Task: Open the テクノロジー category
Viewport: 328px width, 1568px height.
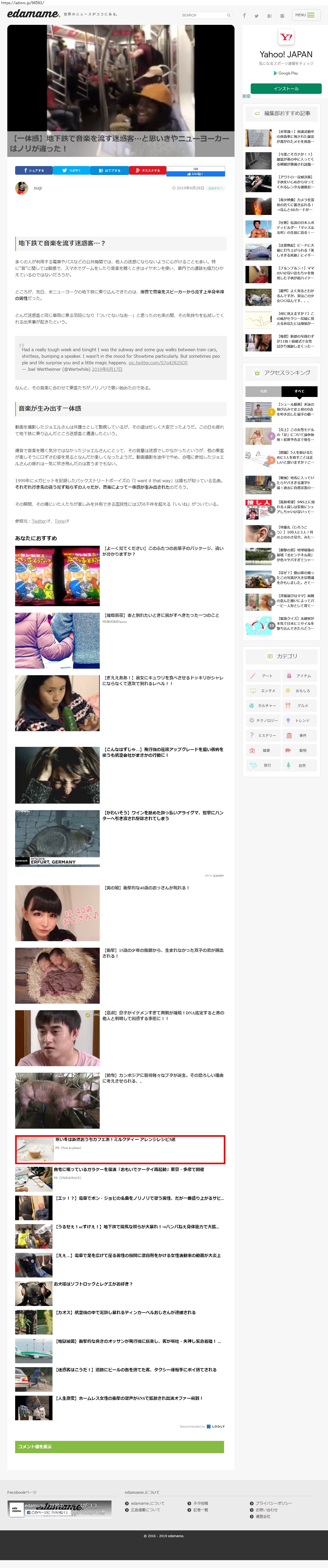Action: click(x=263, y=721)
